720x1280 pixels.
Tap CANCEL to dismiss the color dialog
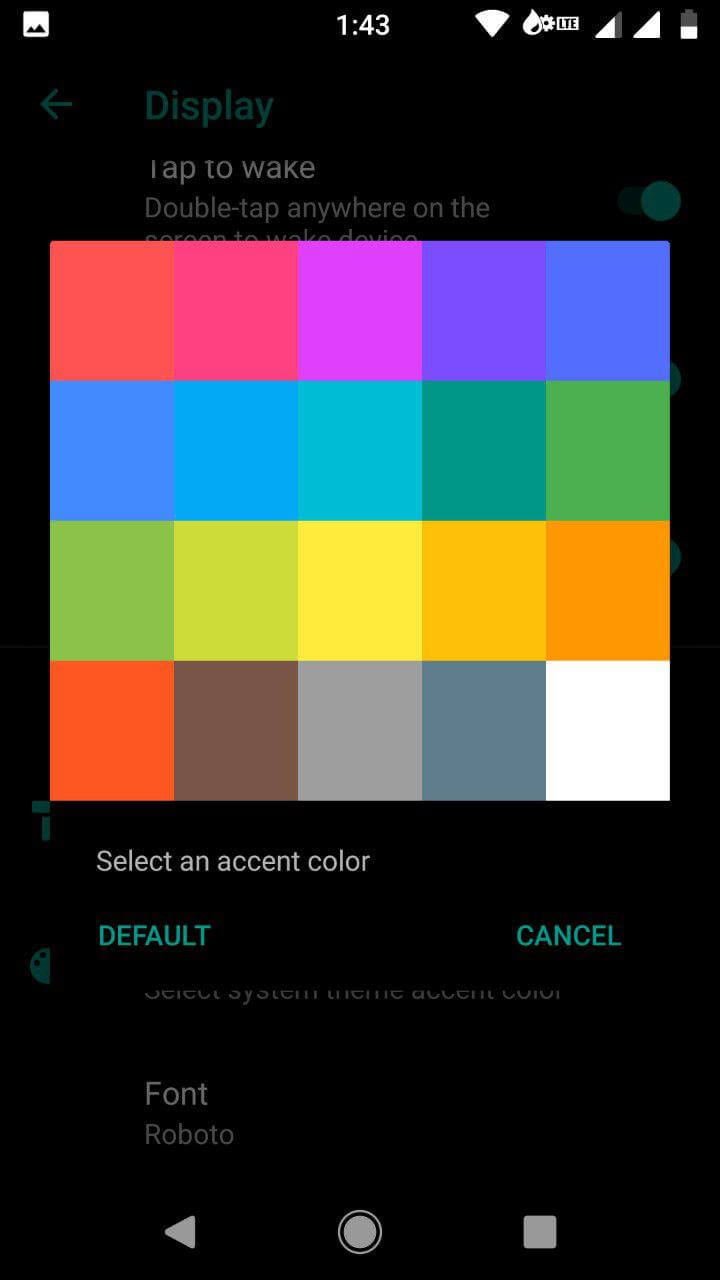click(x=568, y=935)
